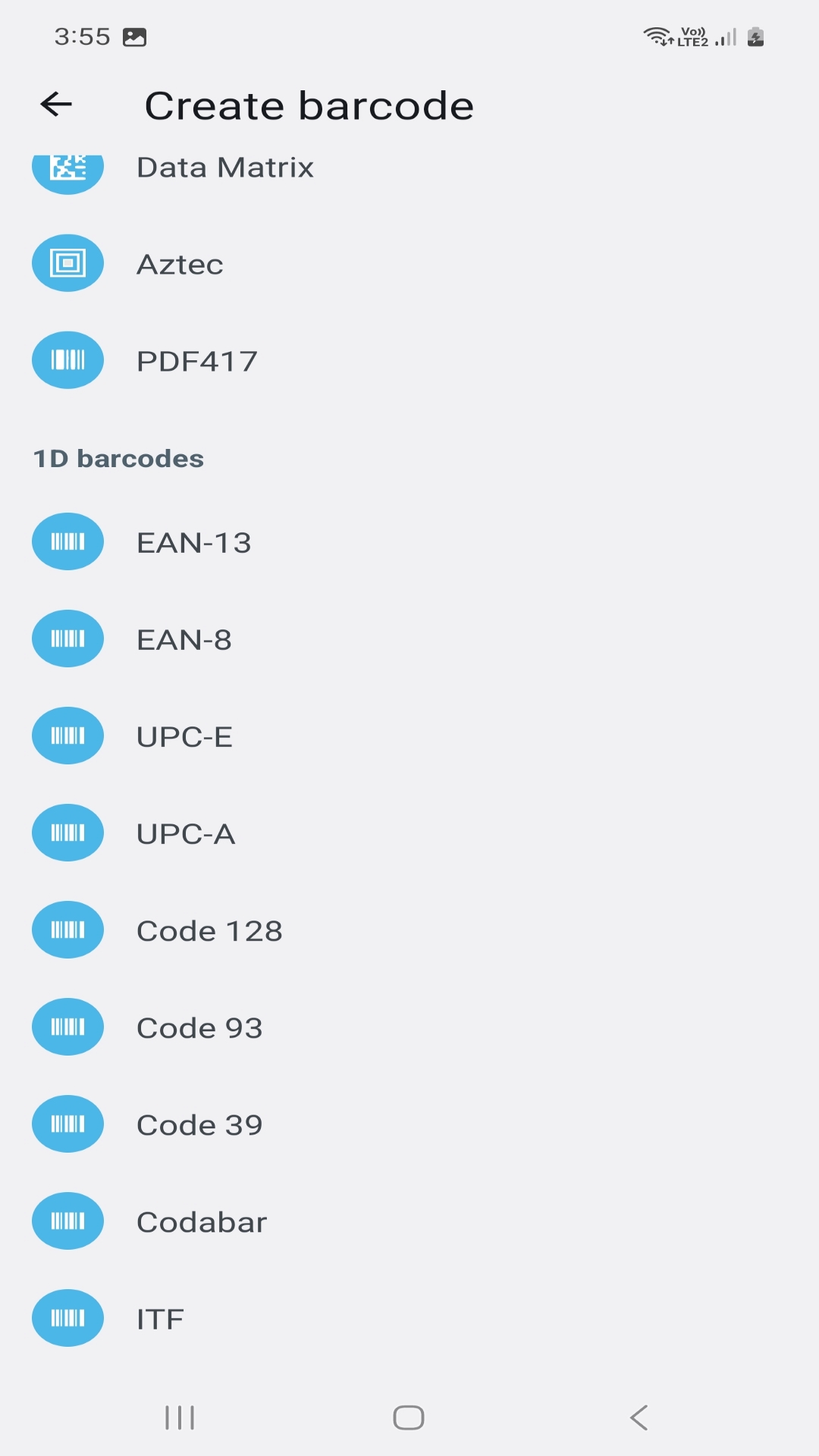Select the PDF417 barcode icon
819x1456 pixels.
(67, 360)
